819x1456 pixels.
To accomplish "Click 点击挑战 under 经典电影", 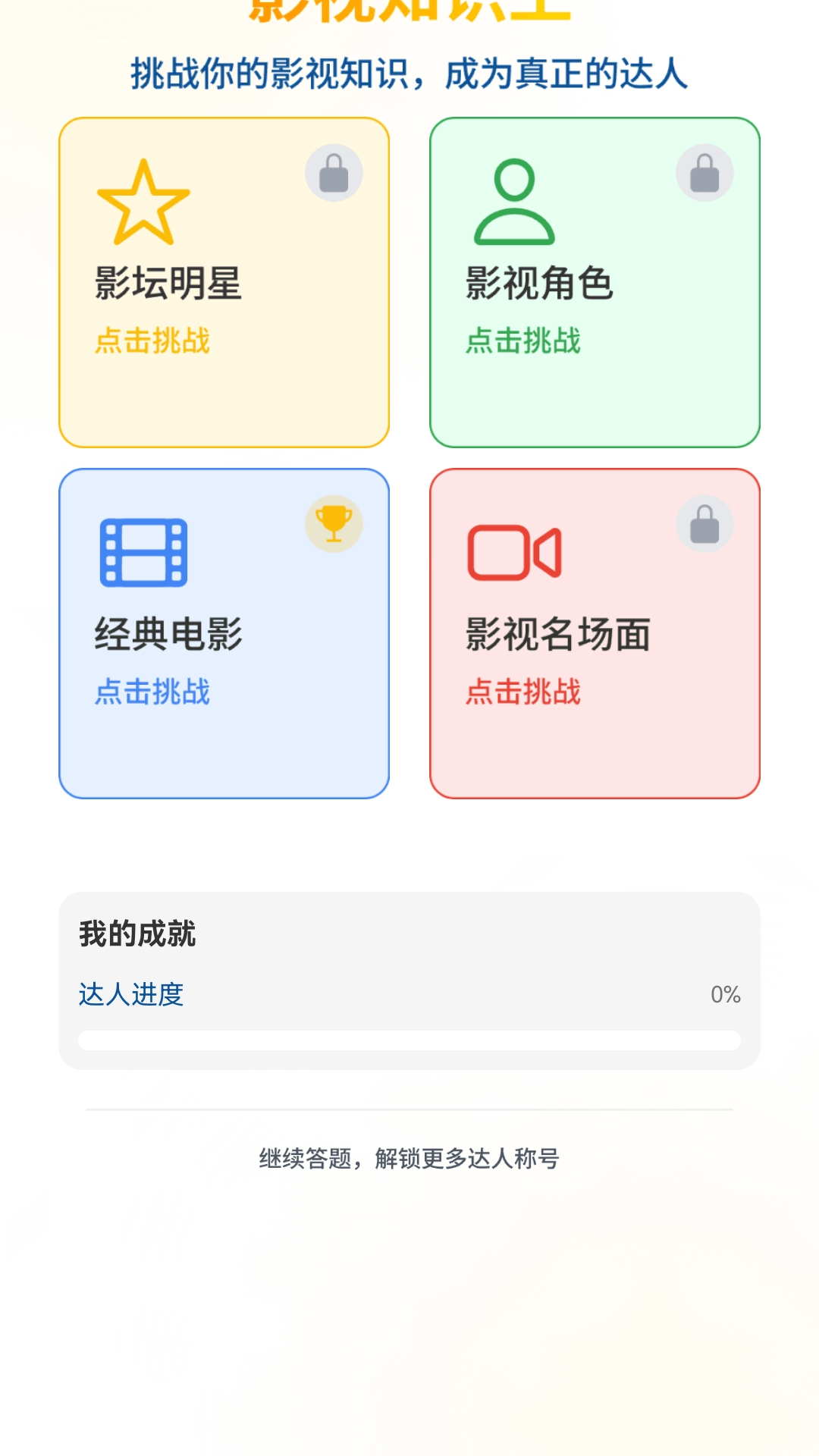I will (x=152, y=692).
